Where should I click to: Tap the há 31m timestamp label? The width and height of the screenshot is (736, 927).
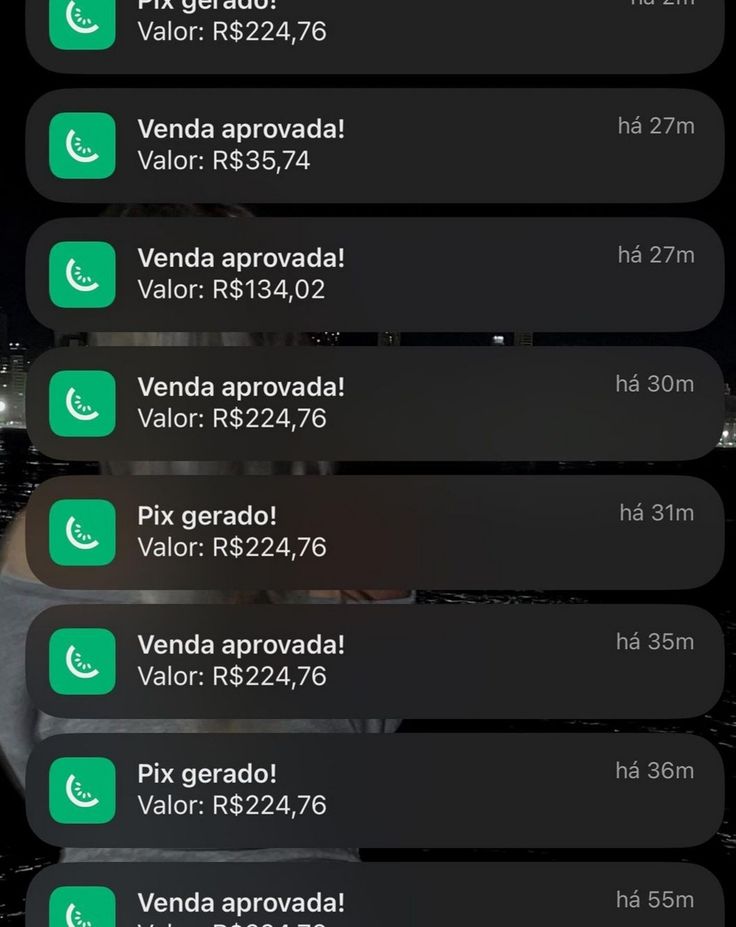655,512
